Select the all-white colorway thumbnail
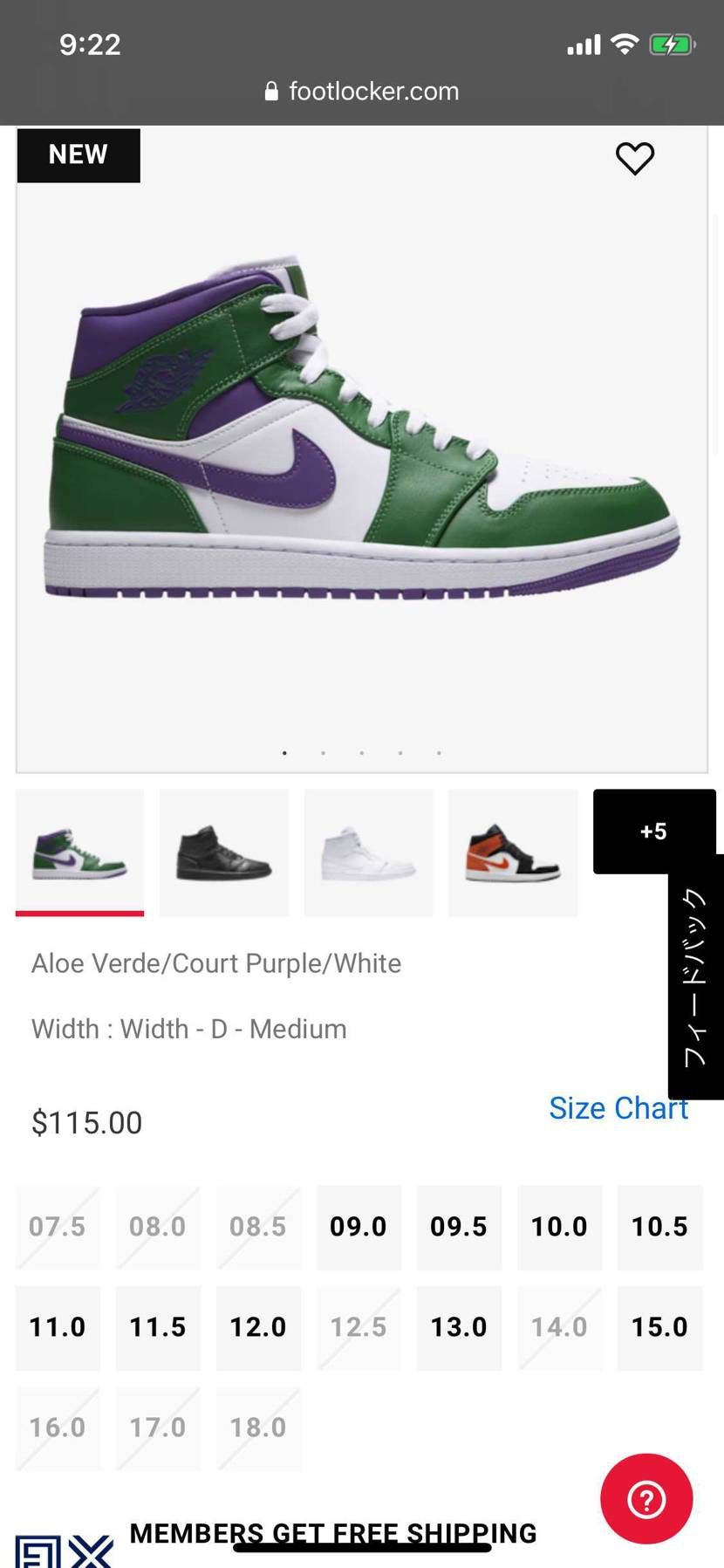Viewport: 724px width, 1568px height. click(x=368, y=852)
